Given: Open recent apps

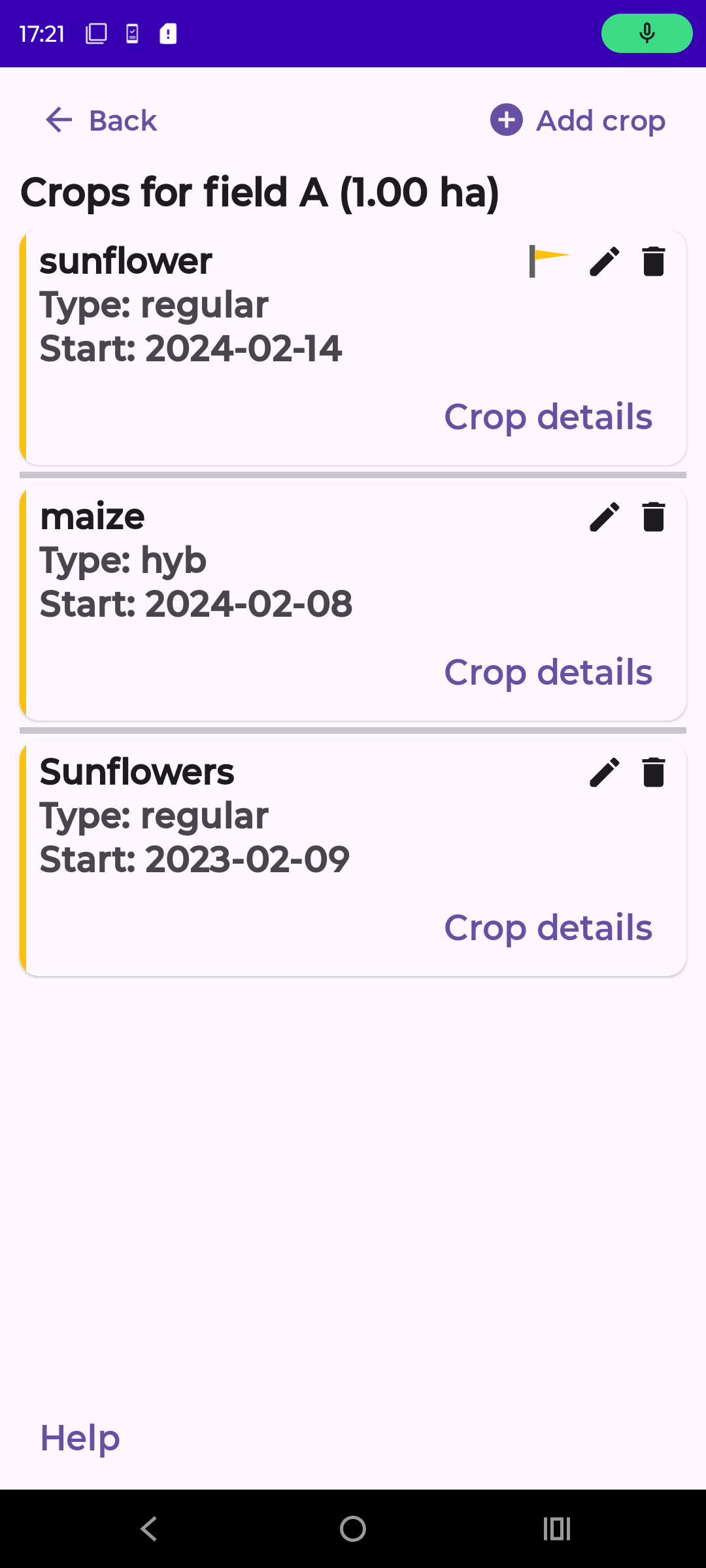Looking at the screenshot, I should point(556,1528).
